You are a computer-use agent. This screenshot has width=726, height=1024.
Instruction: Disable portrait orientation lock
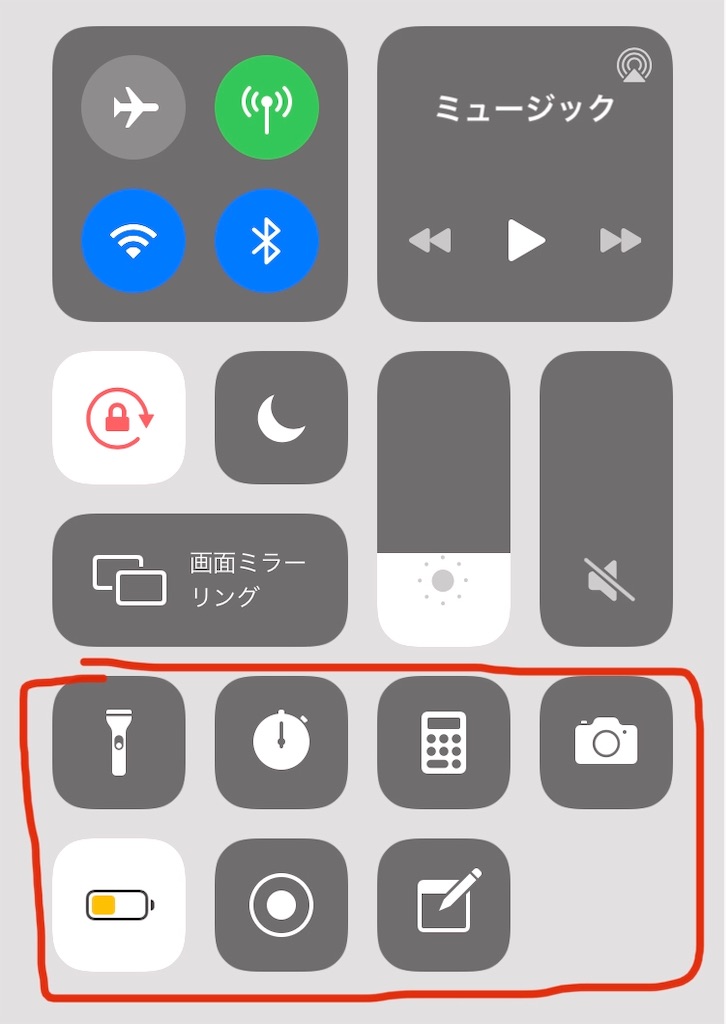tap(119, 417)
